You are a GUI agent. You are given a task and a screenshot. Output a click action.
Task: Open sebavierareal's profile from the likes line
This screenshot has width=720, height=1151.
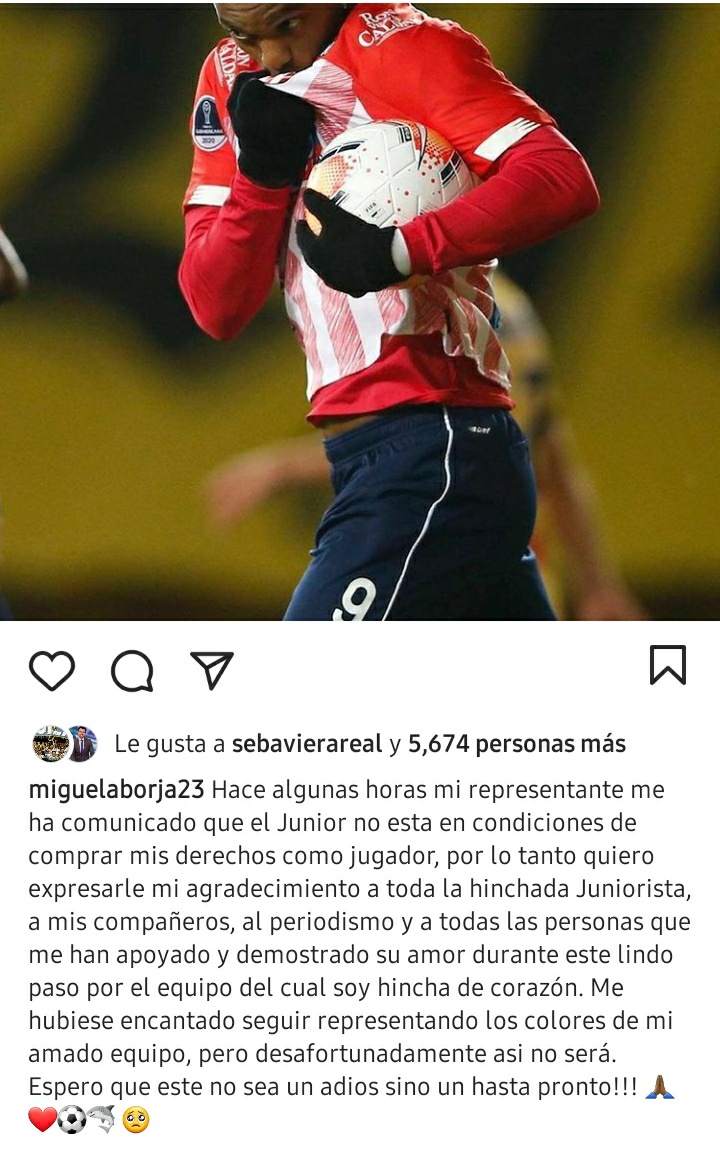pos(307,744)
